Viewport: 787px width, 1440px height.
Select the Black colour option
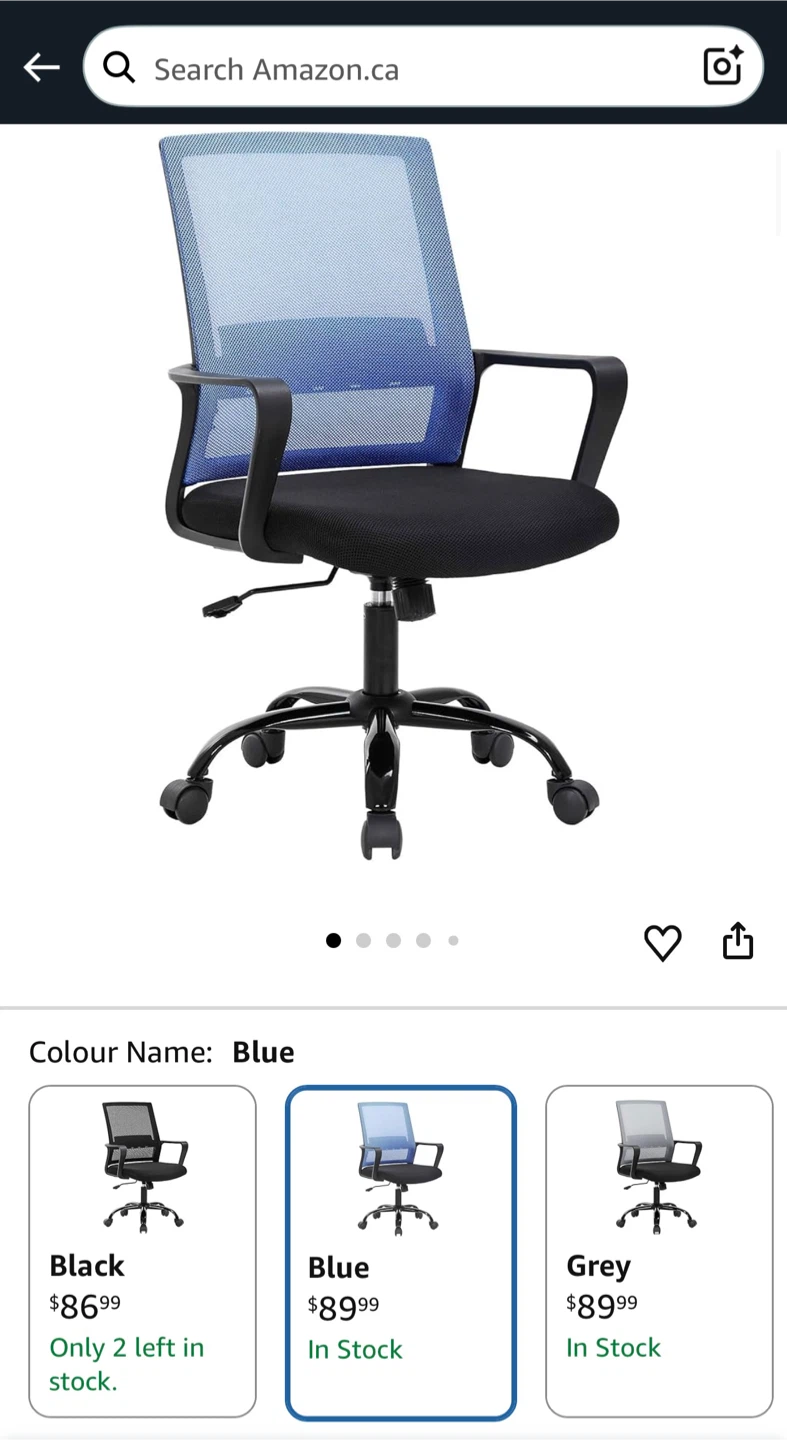(143, 1251)
